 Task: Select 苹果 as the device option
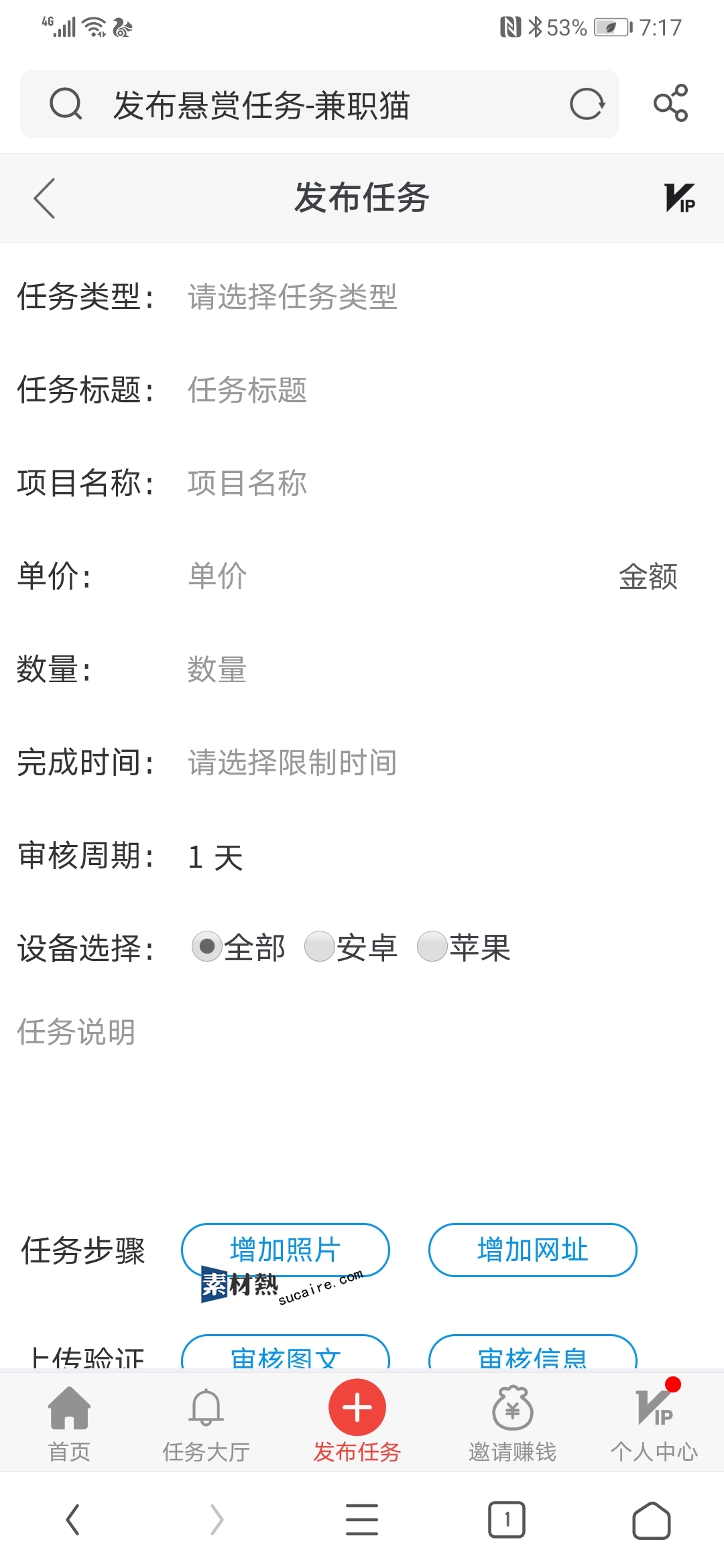pos(464,948)
